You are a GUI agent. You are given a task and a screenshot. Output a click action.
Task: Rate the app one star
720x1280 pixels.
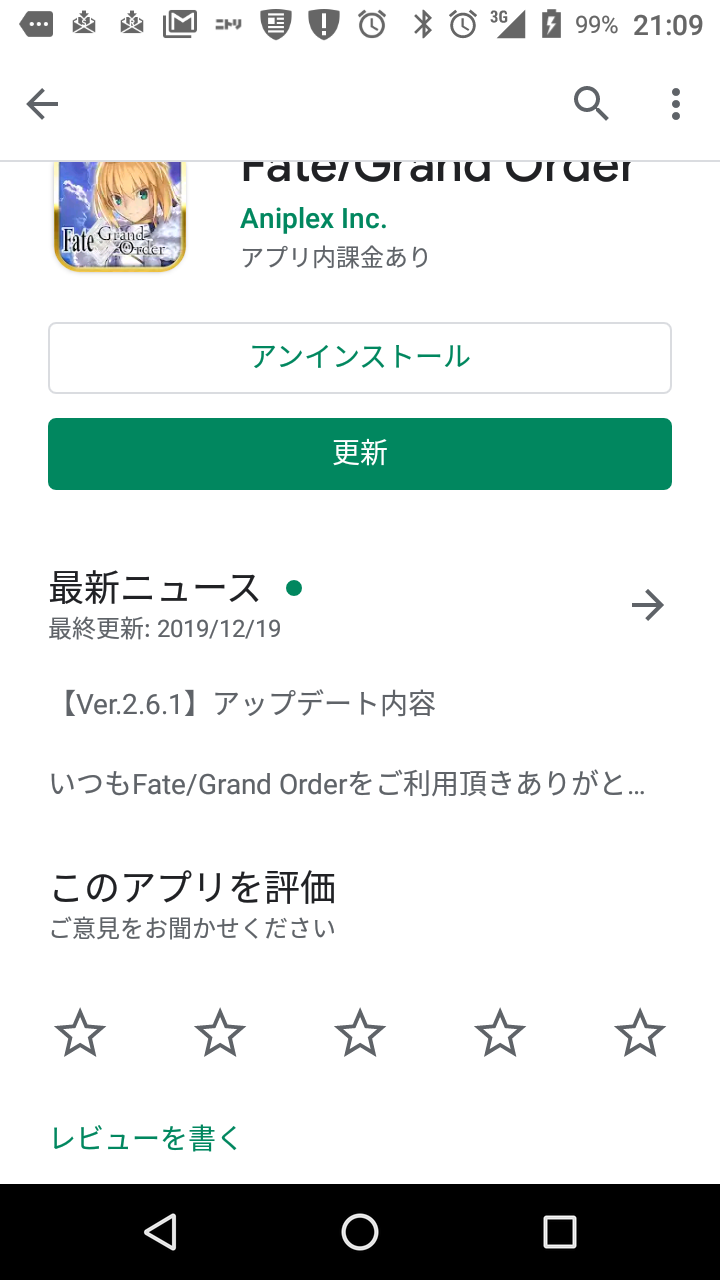(x=80, y=1033)
